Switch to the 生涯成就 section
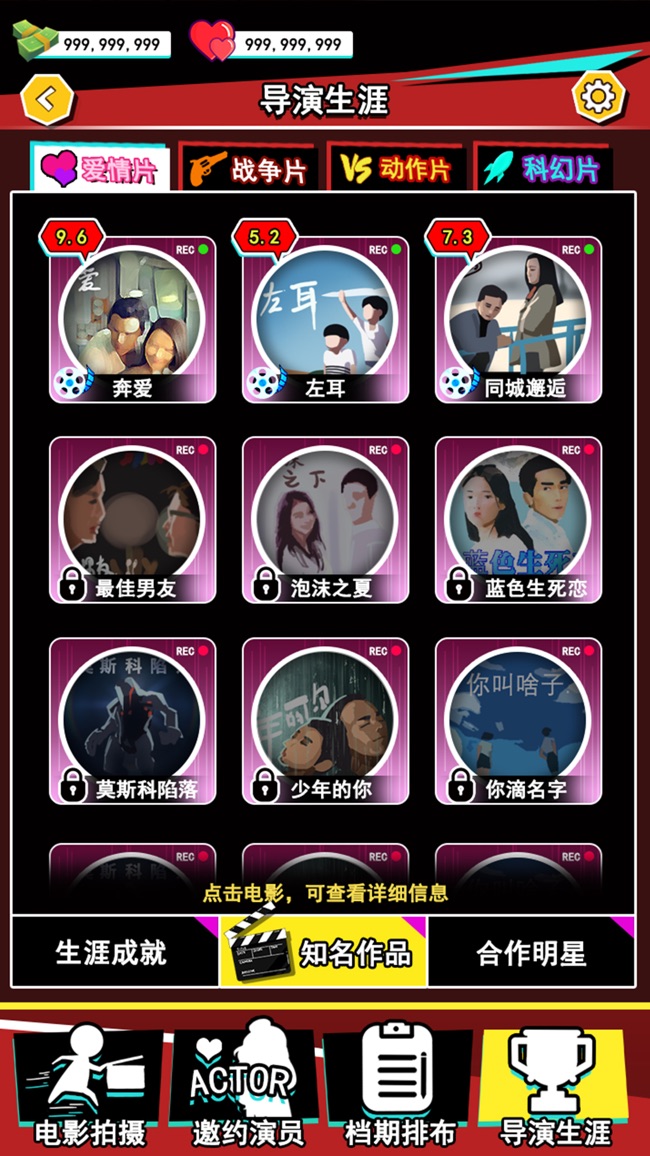The height and width of the screenshot is (1156, 650). click(112, 952)
